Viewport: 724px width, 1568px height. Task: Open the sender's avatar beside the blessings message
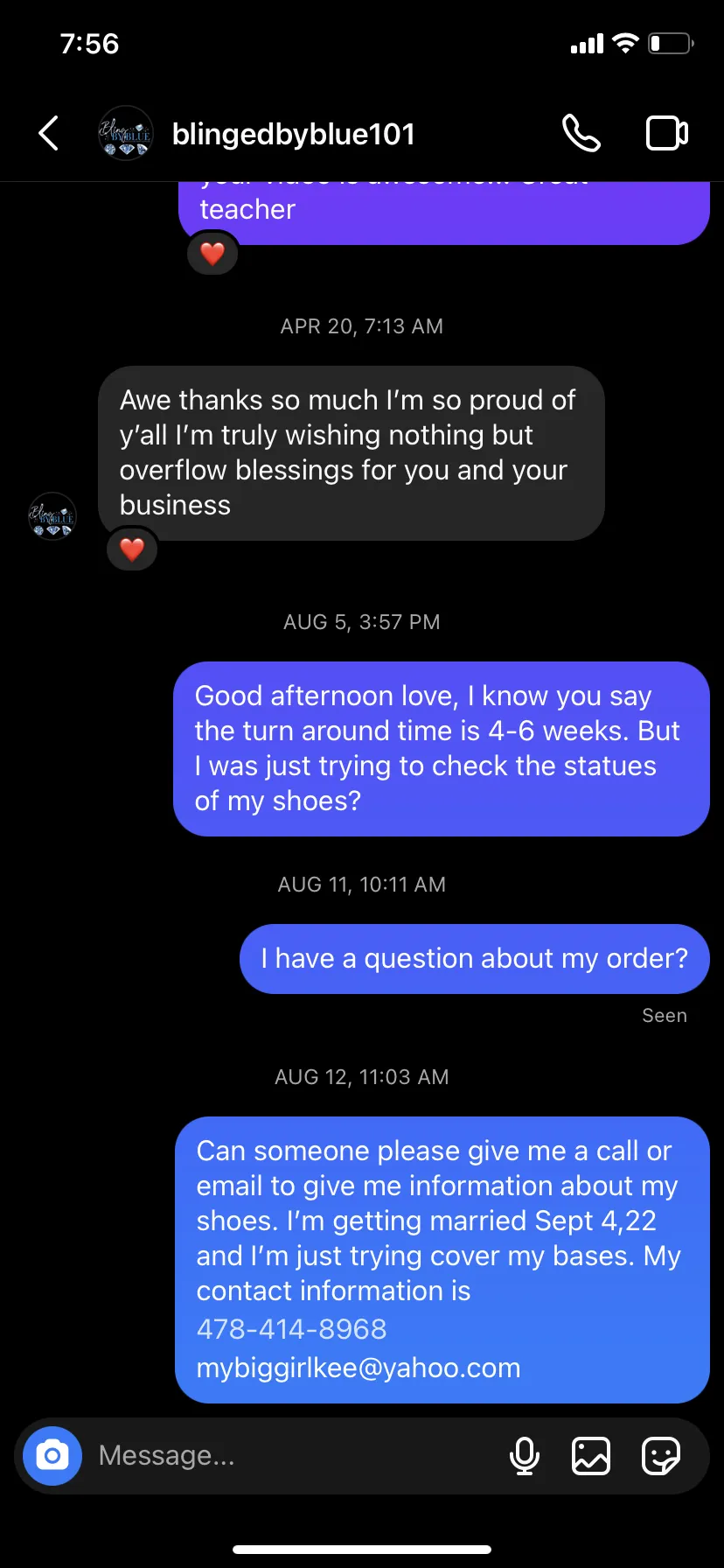tap(52, 516)
